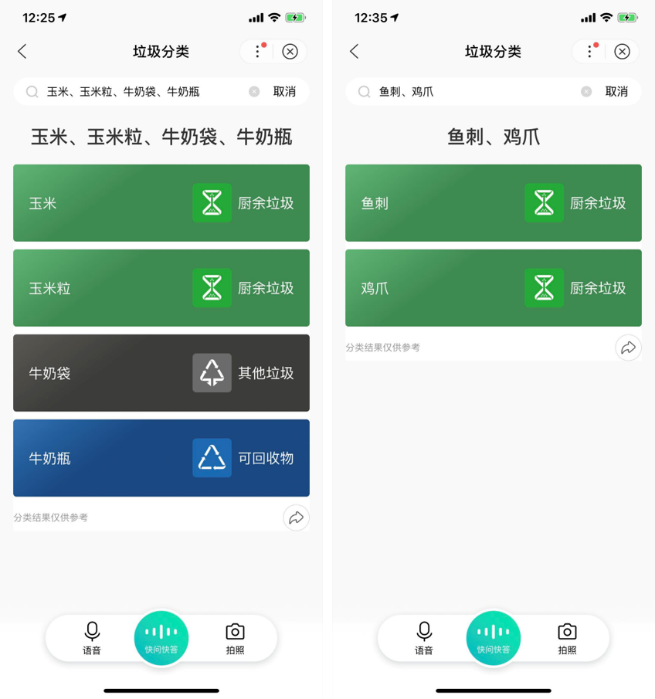
Task: Tap 取消 beside the 玉米 search query
Action: [284, 92]
